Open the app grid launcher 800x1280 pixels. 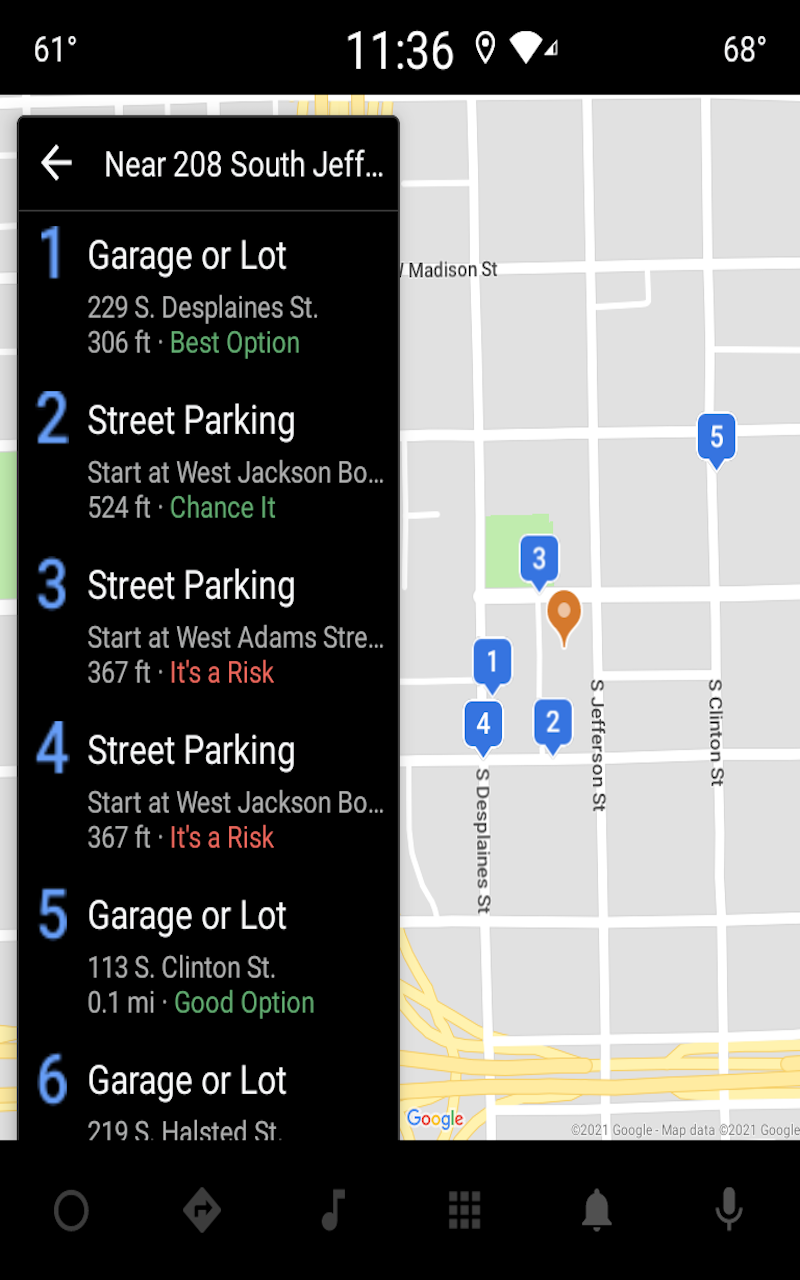coord(465,1211)
